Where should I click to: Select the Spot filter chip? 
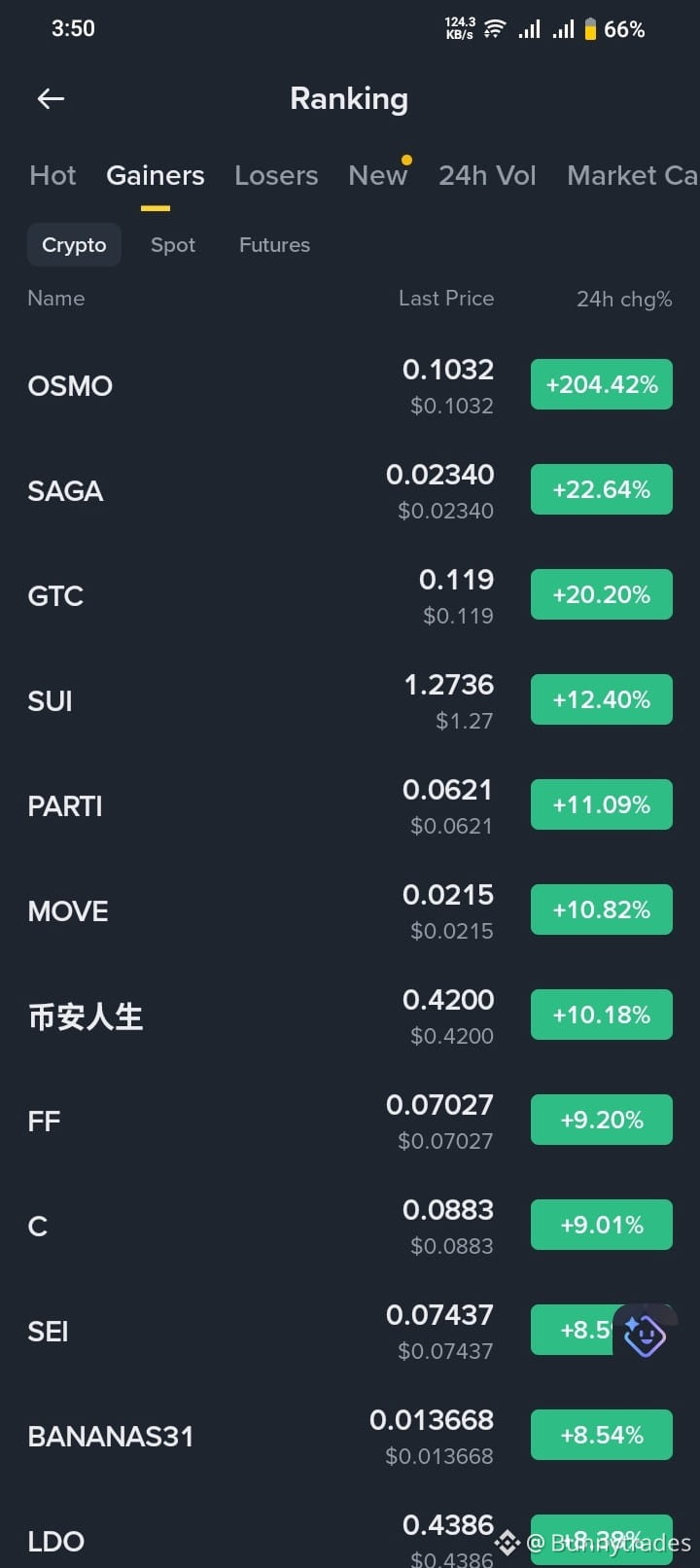(173, 245)
